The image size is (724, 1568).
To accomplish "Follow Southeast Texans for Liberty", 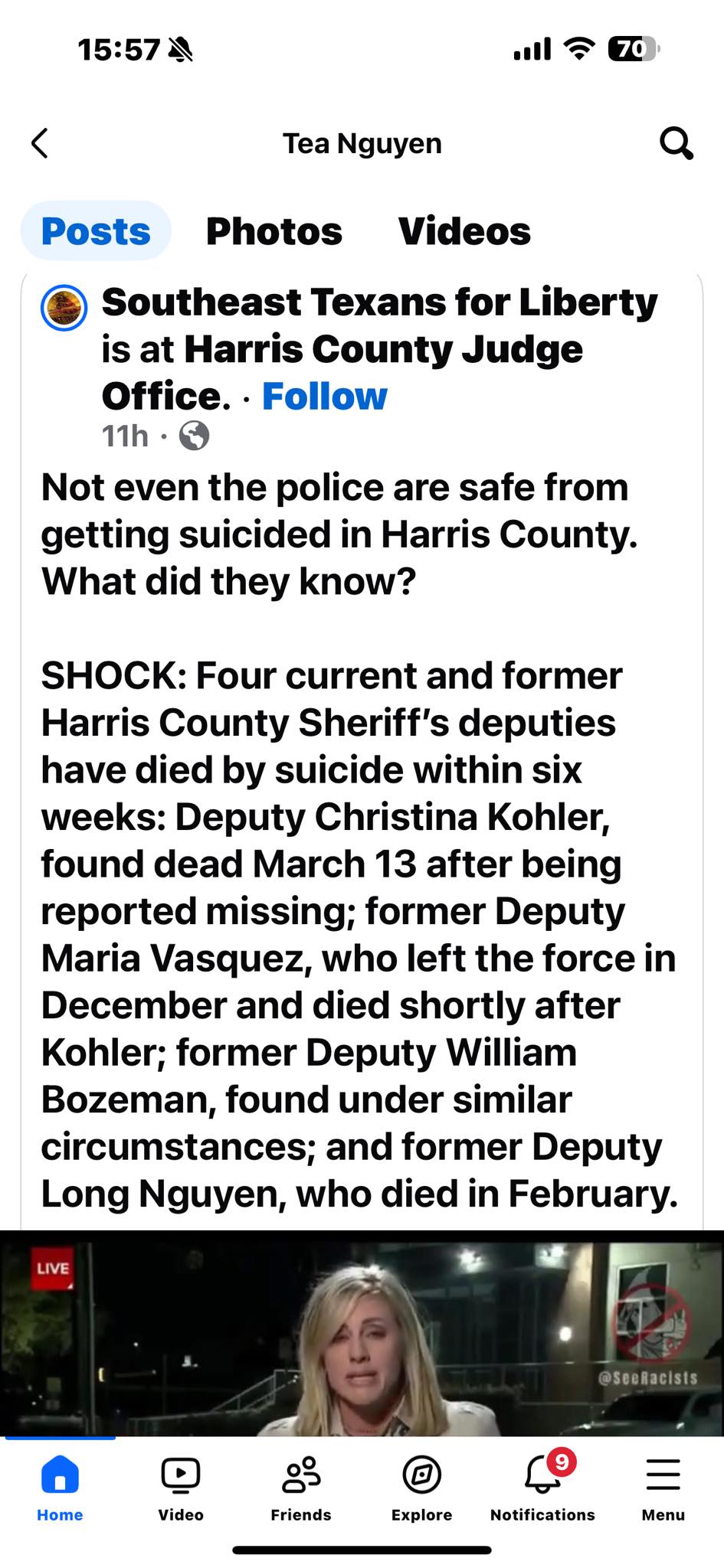I will click(x=324, y=397).
